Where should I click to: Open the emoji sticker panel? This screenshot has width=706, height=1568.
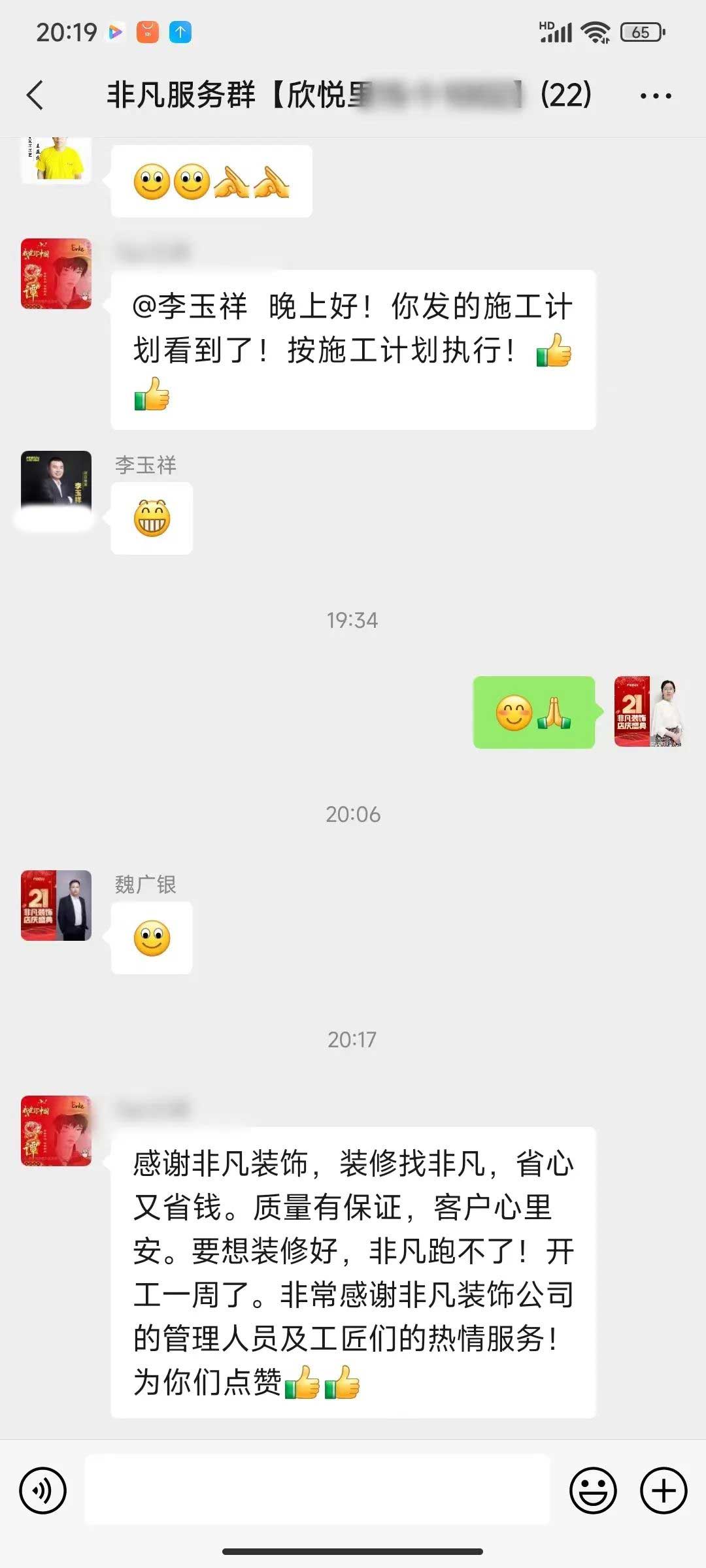pyautogui.click(x=593, y=1490)
